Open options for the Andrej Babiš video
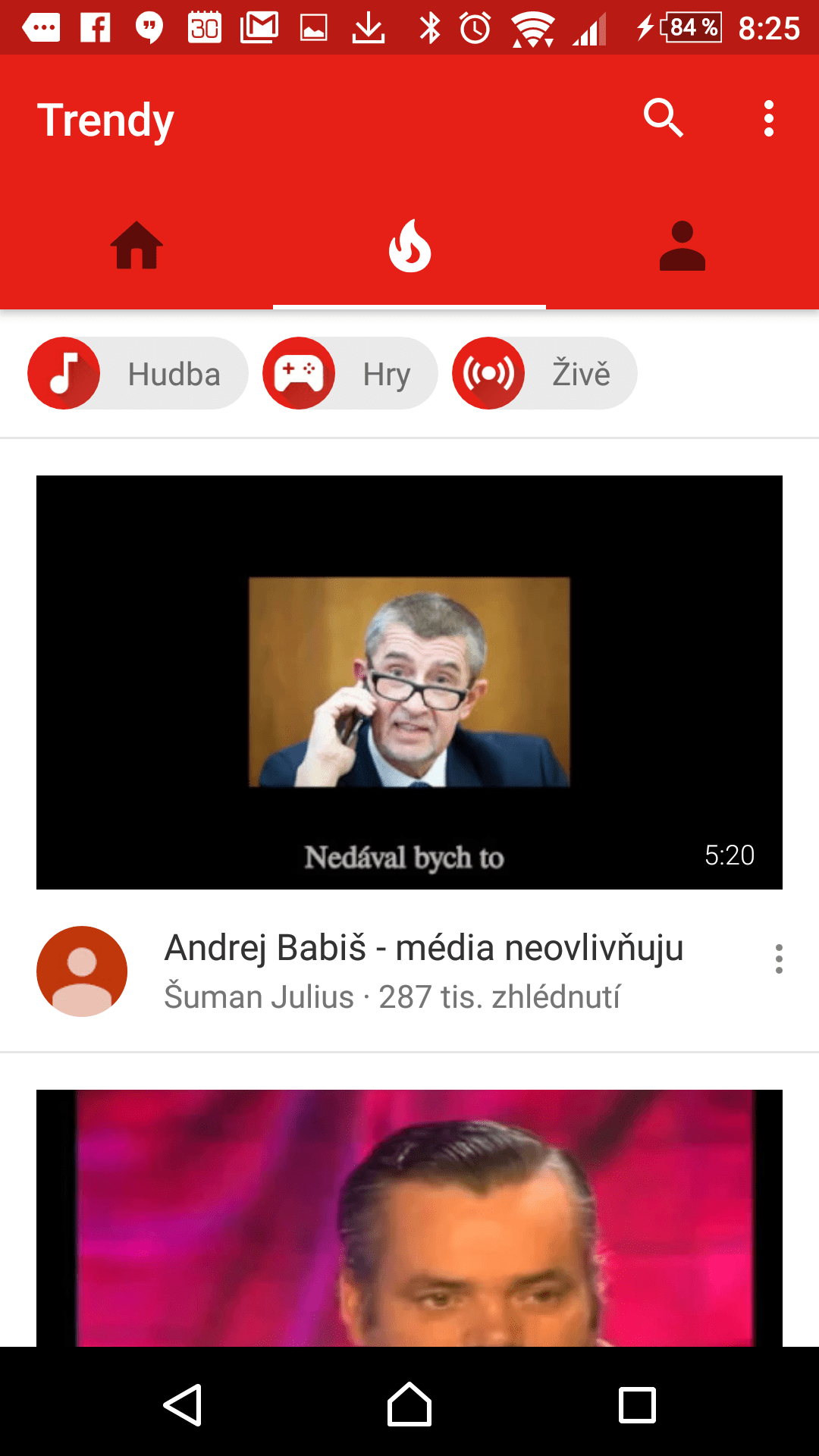 (x=779, y=959)
